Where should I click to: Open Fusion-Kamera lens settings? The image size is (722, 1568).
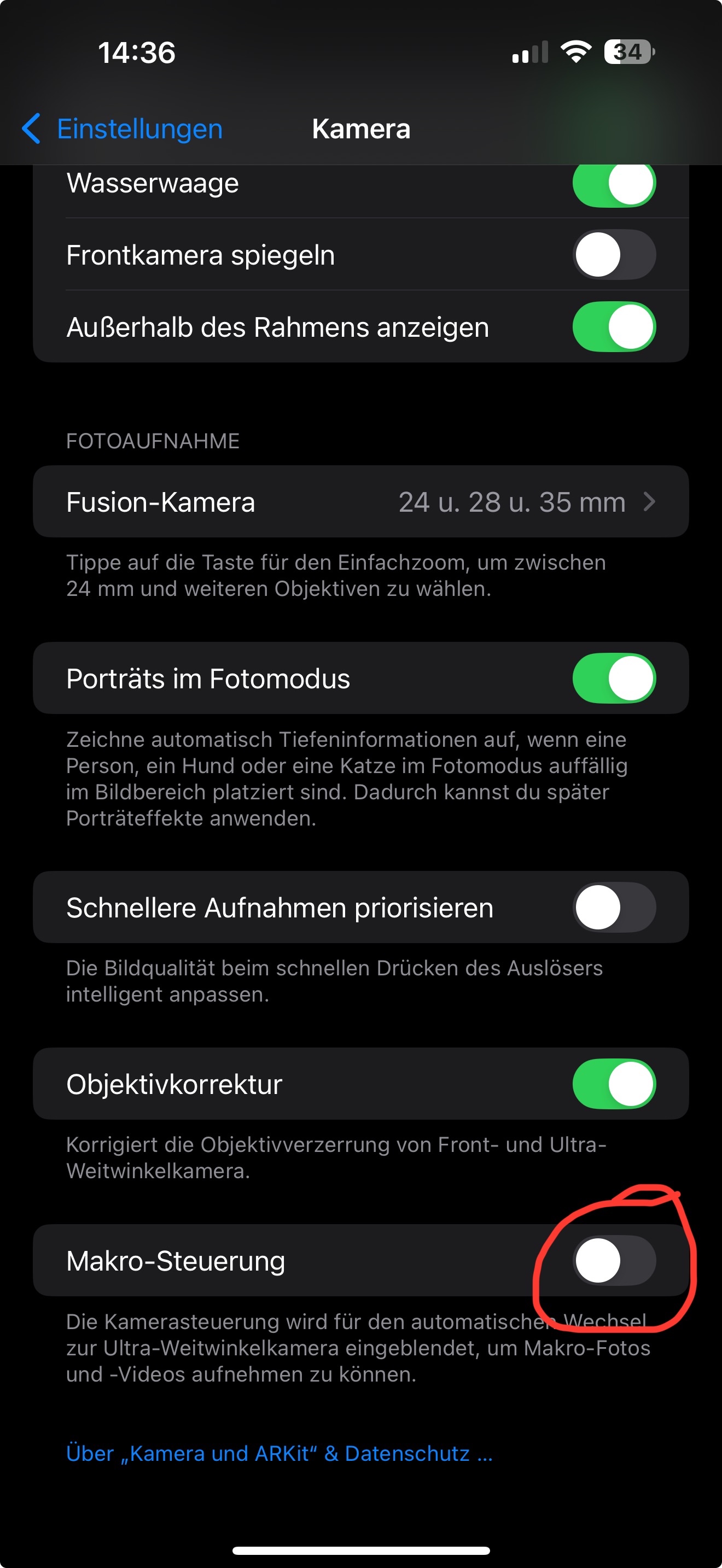[360, 501]
